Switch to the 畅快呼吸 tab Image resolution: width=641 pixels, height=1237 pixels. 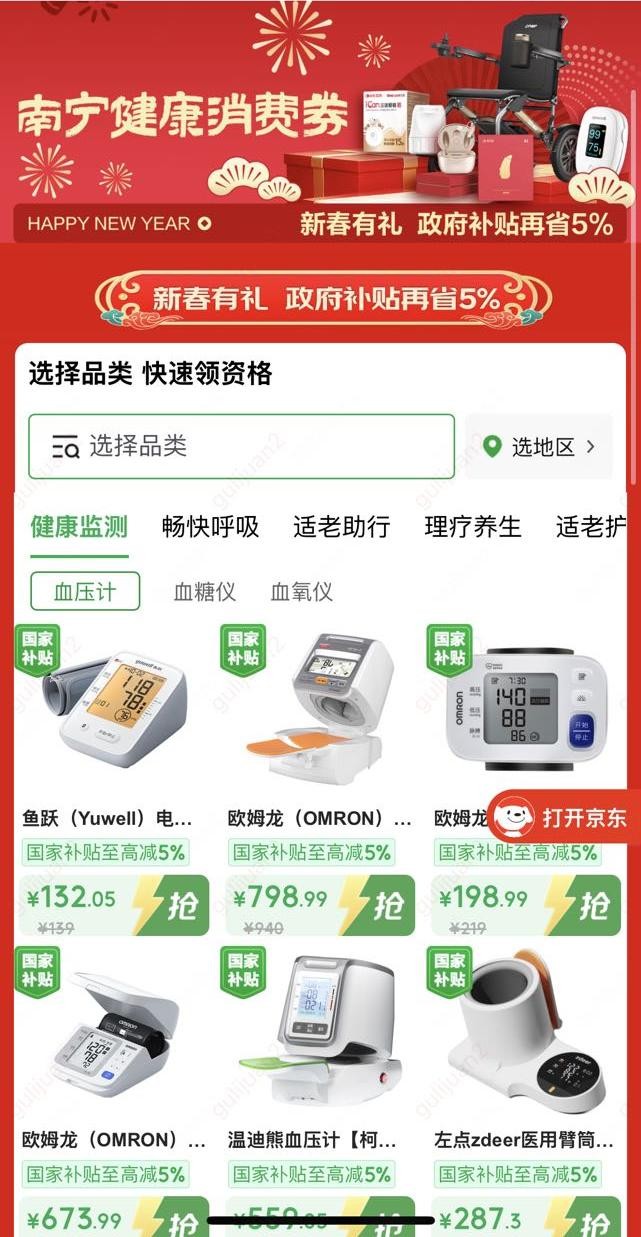[x=210, y=527]
